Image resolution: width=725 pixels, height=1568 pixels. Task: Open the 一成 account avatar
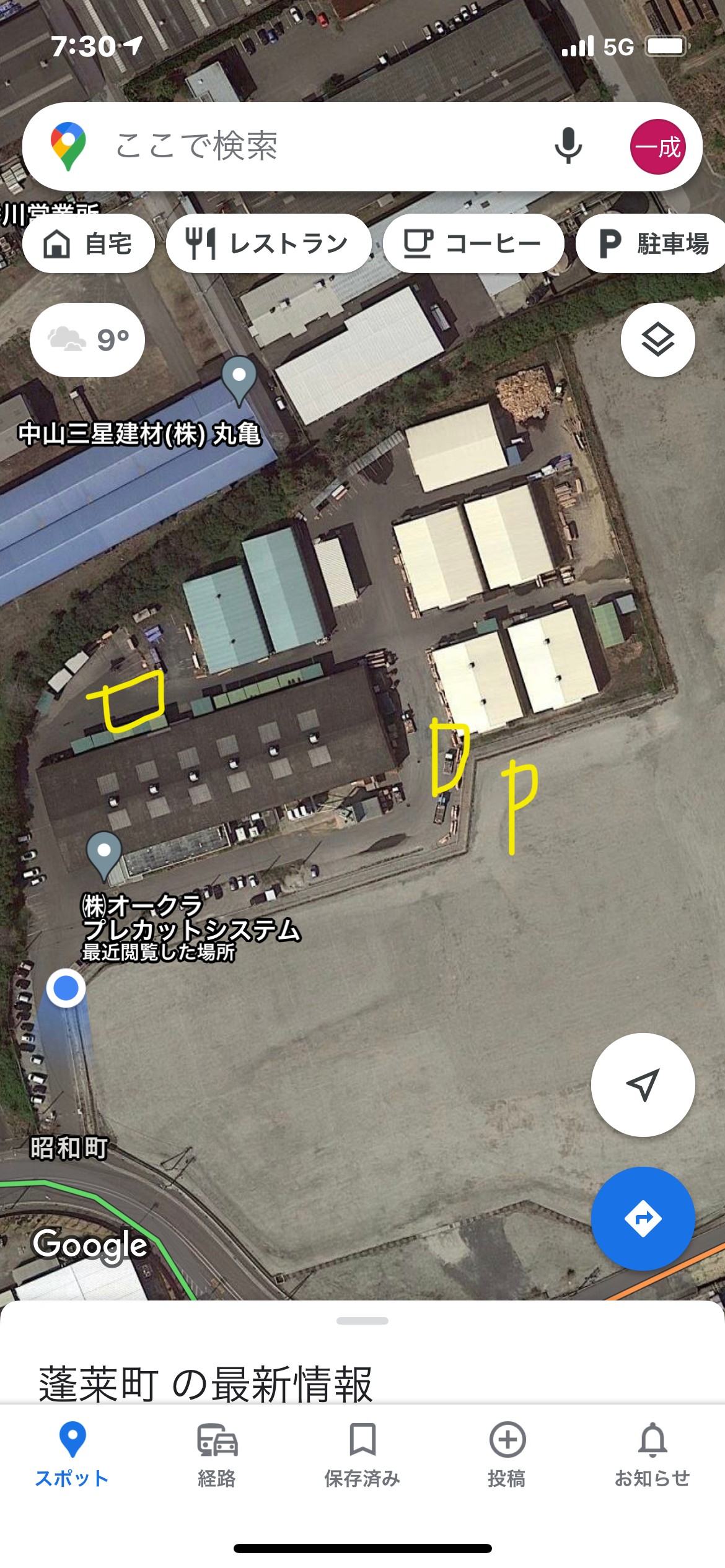(x=657, y=147)
